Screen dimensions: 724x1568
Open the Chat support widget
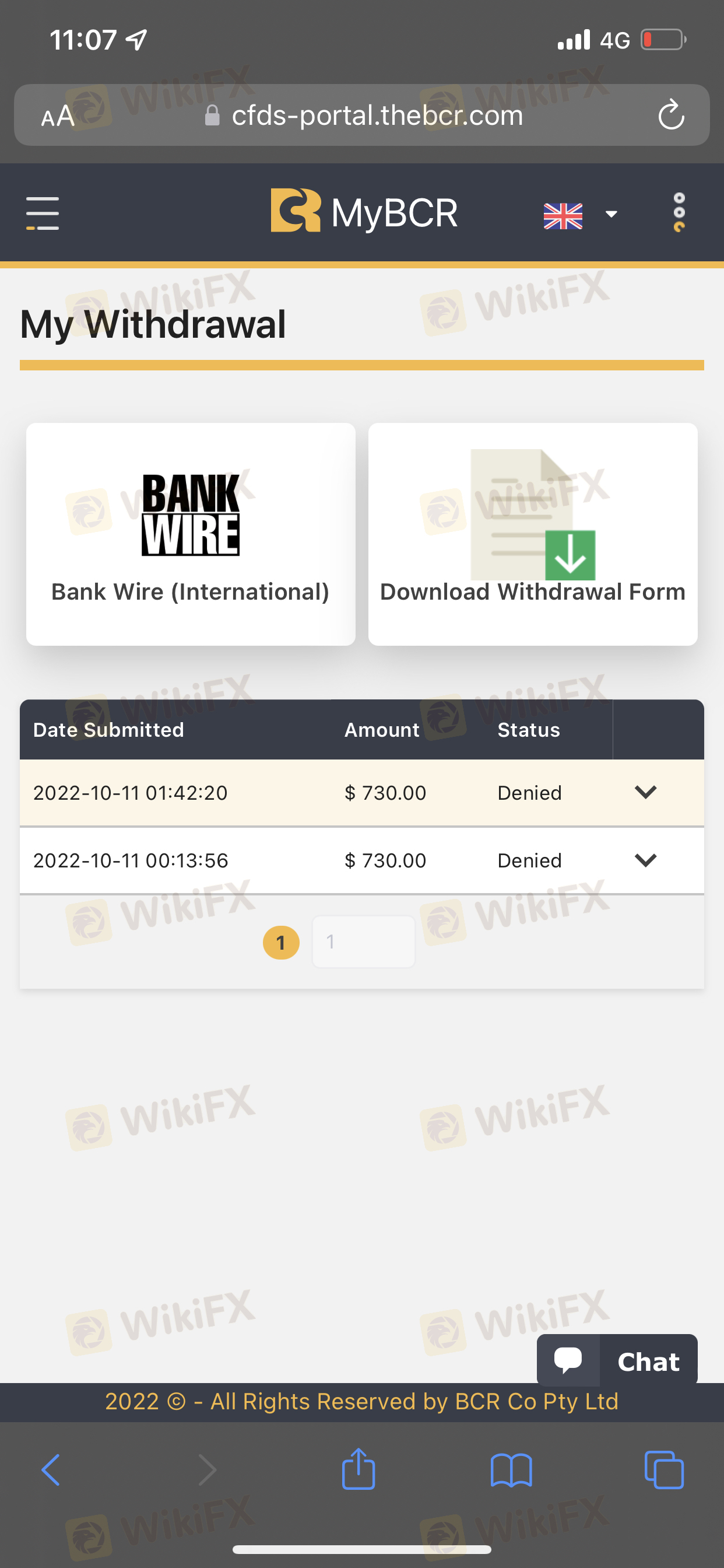click(x=617, y=1361)
